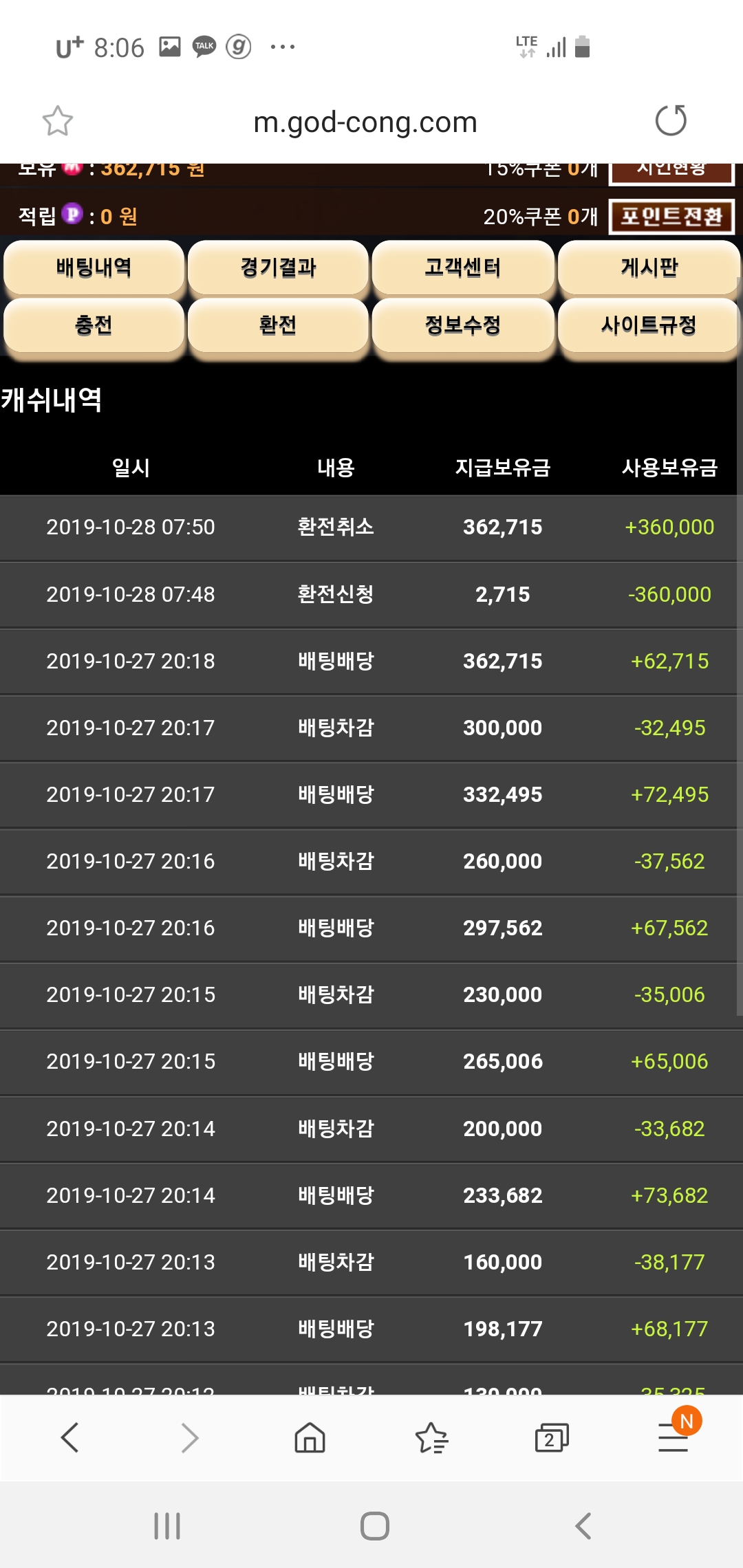The image size is (743, 1568).
Task: Reload the page
Action: coord(671,120)
